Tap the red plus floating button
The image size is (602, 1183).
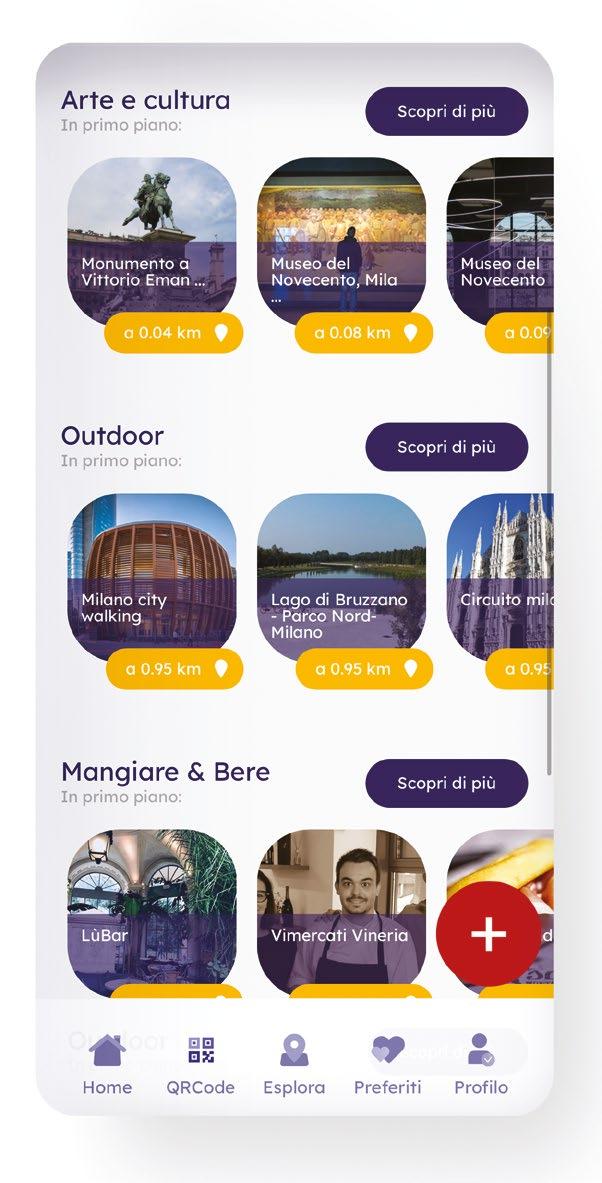[488, 934]
